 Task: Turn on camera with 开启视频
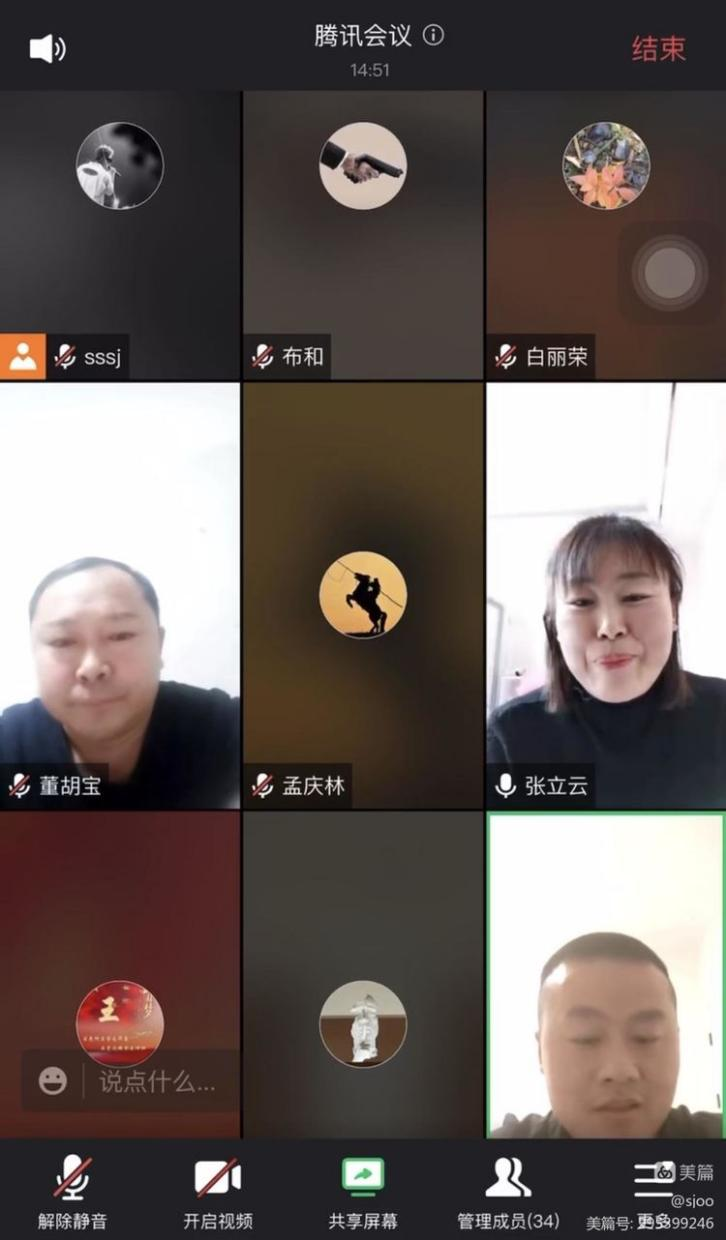pos(217,1192)
